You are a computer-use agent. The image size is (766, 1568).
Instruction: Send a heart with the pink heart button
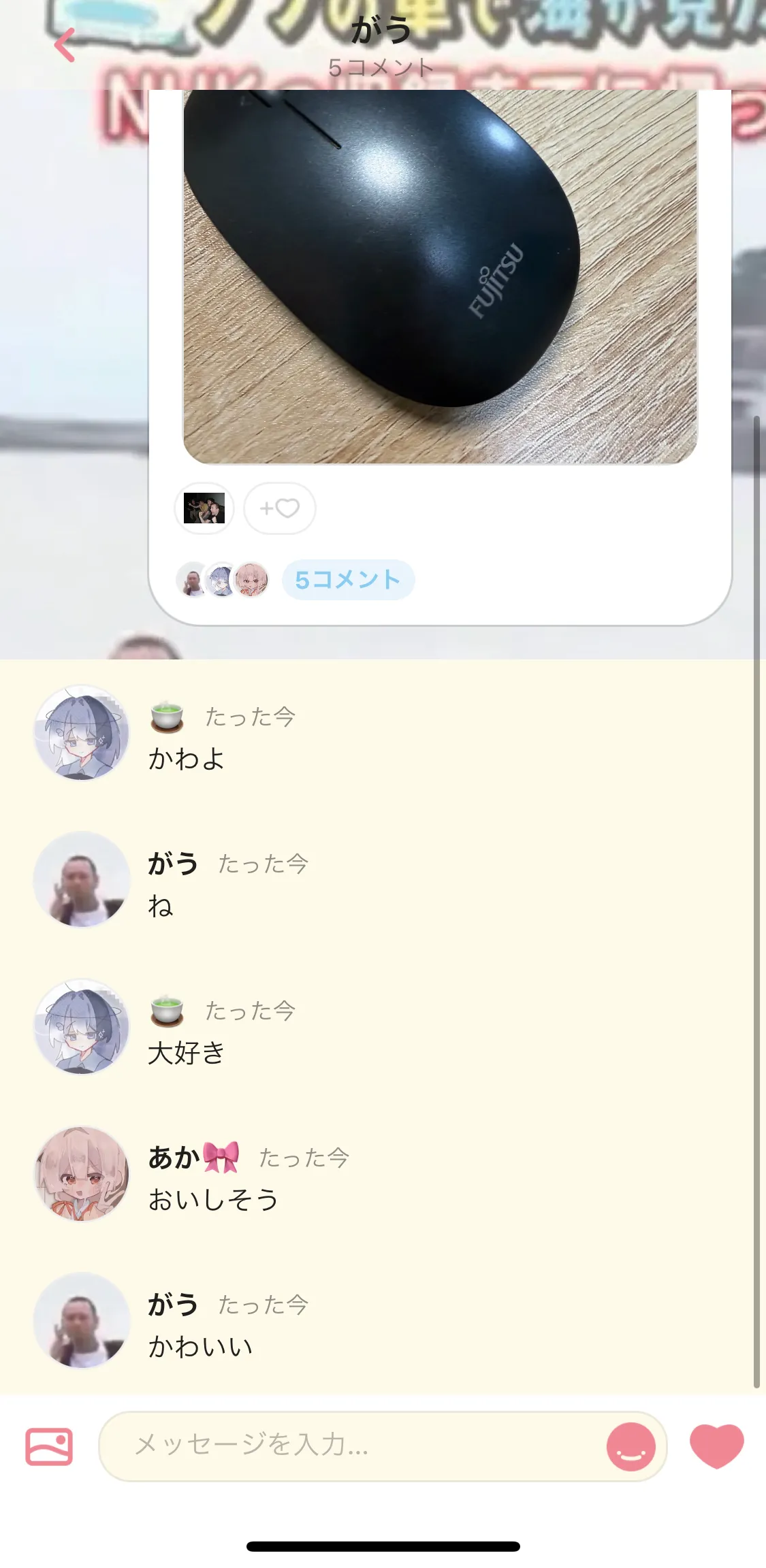[x=717, y=1445]
